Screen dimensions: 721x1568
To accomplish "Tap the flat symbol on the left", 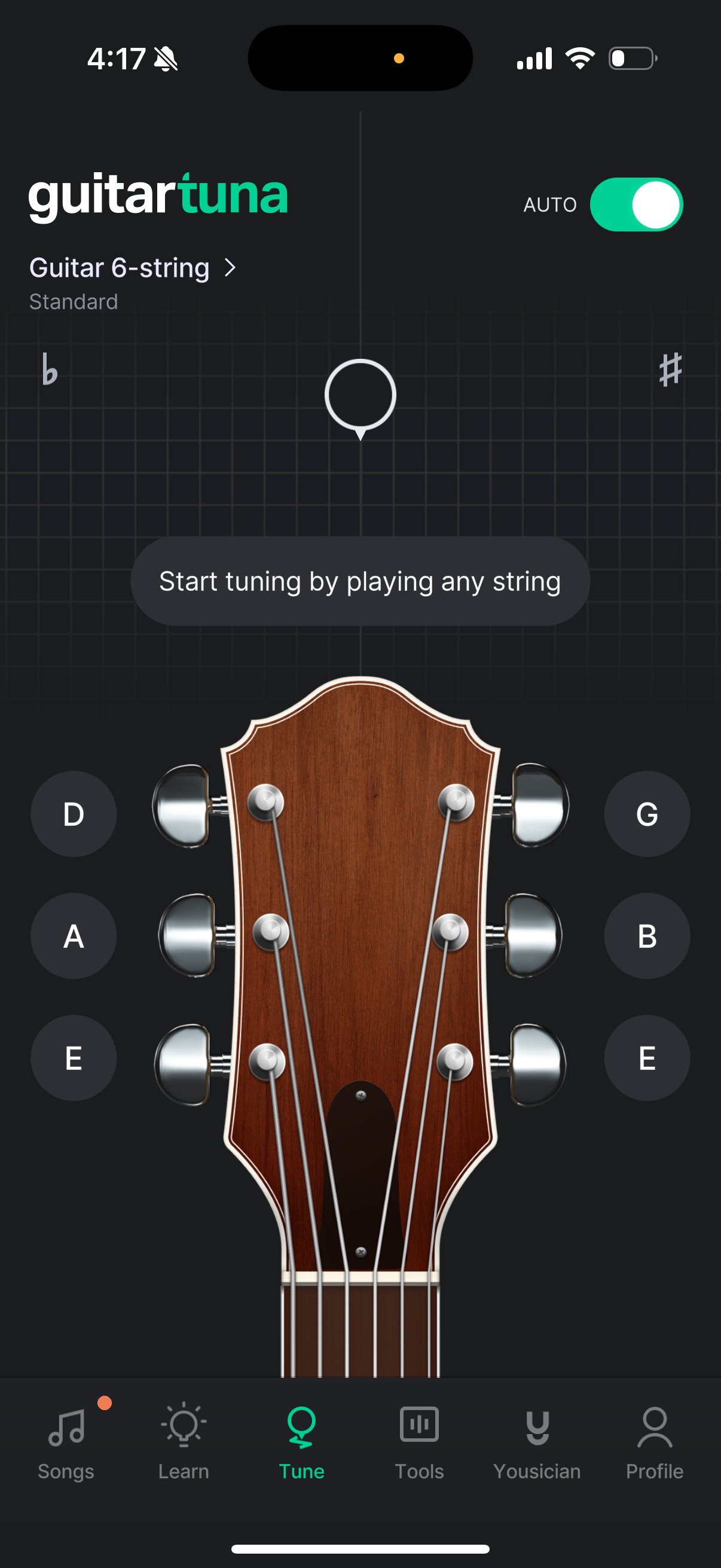I will [x=49, y=370].
